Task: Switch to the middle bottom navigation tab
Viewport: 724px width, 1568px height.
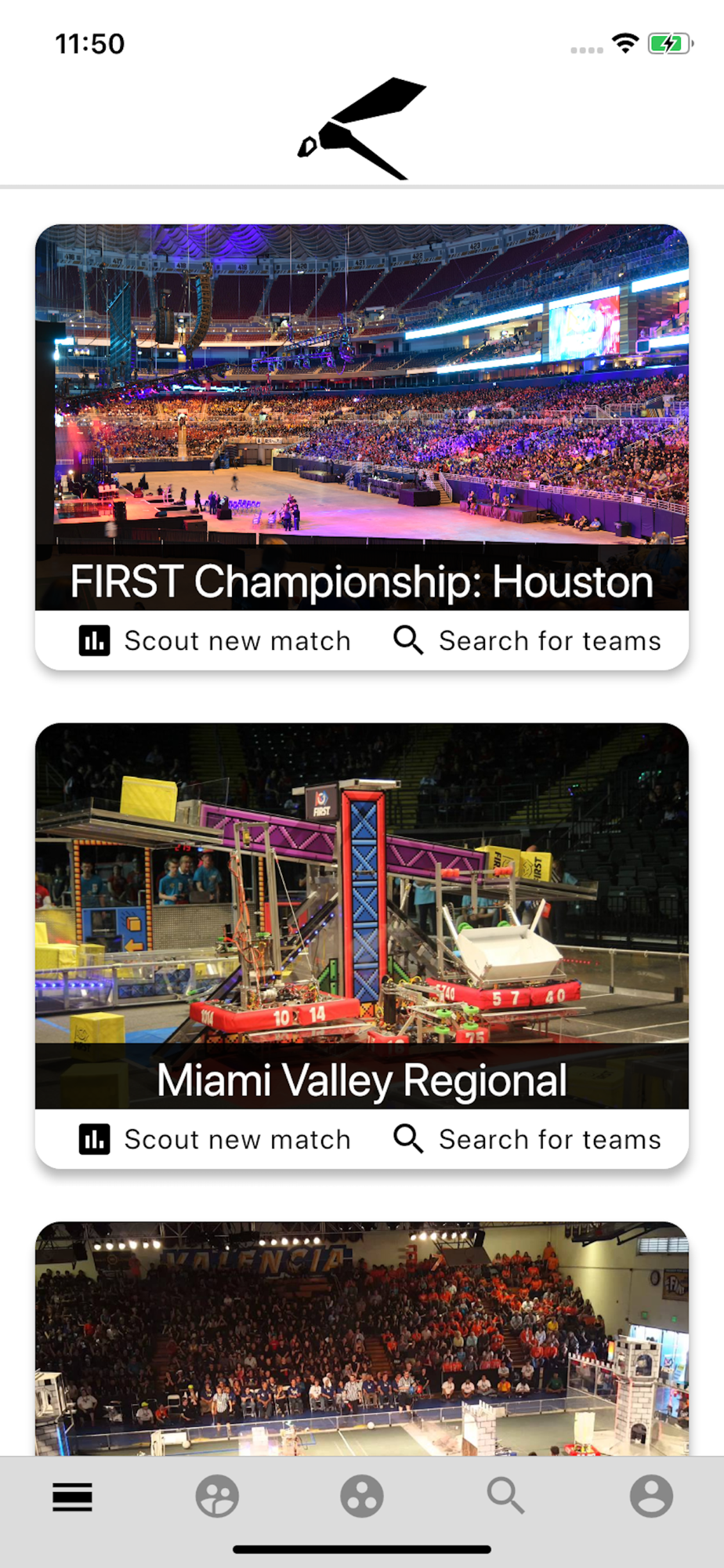Action: [362, 1497]
